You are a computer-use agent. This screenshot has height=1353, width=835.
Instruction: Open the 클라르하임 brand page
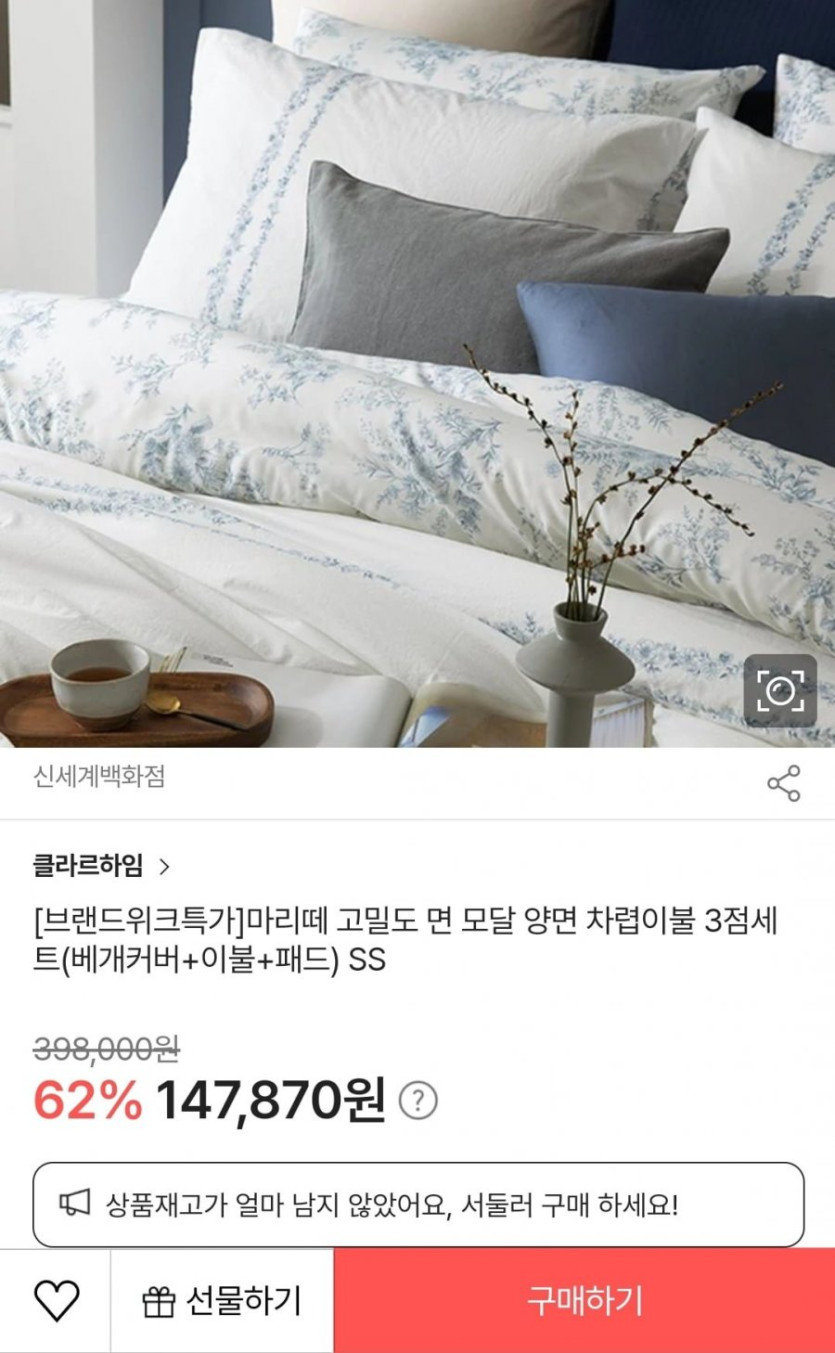tap(101, 866)
